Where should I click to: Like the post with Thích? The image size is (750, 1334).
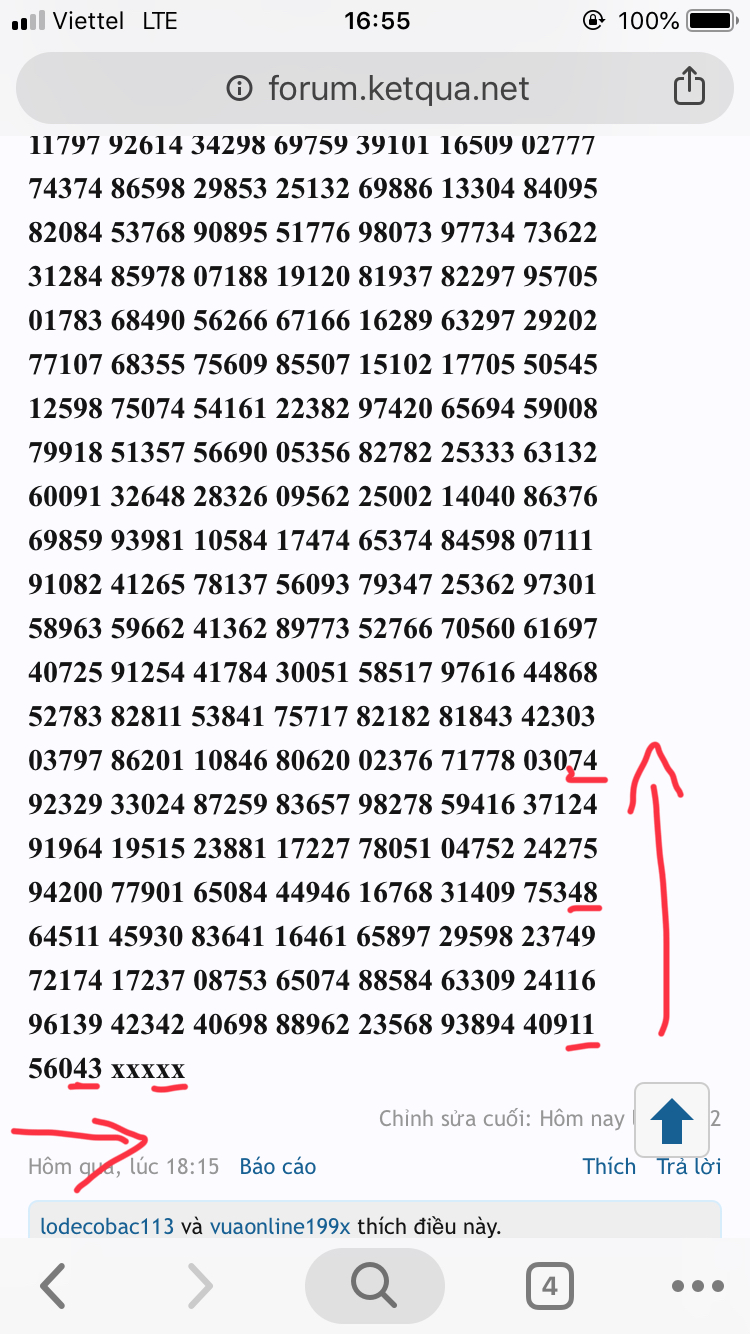coord(609,1166)
